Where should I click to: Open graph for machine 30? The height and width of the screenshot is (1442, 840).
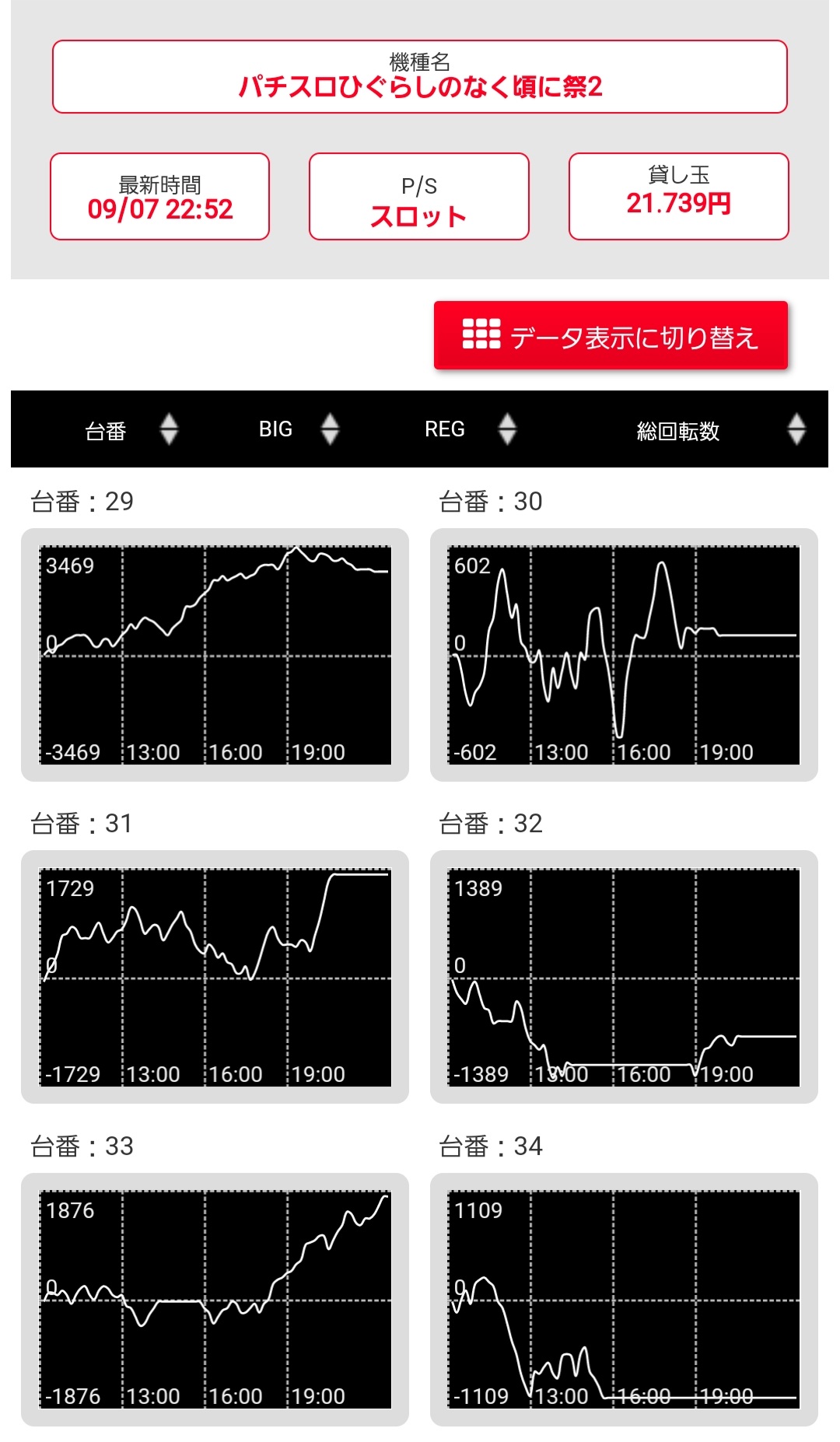(624, 655)
